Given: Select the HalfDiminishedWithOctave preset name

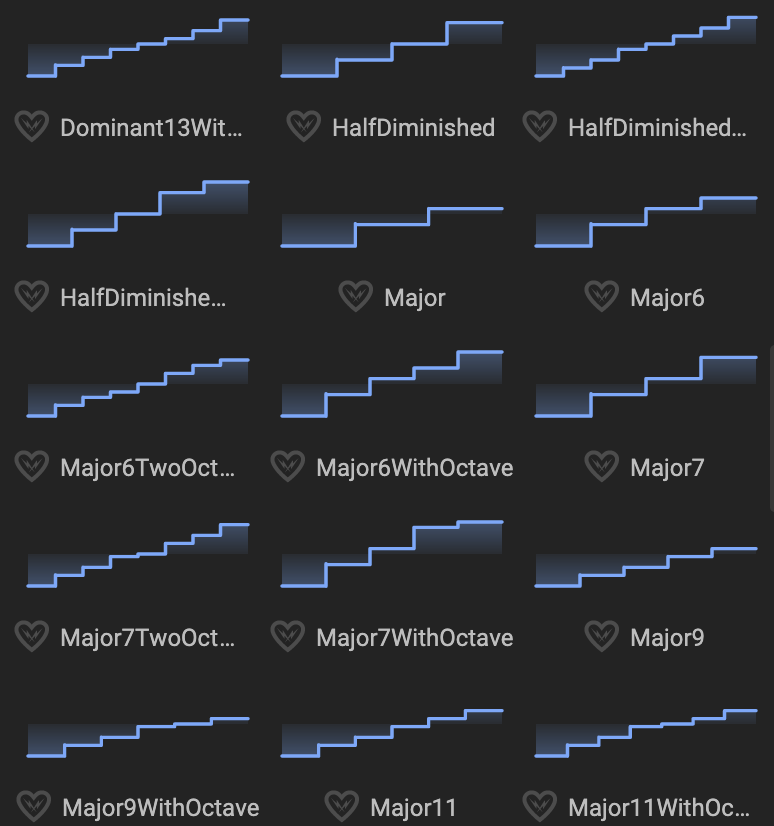Looking at the screenshot, I should 657,127.
